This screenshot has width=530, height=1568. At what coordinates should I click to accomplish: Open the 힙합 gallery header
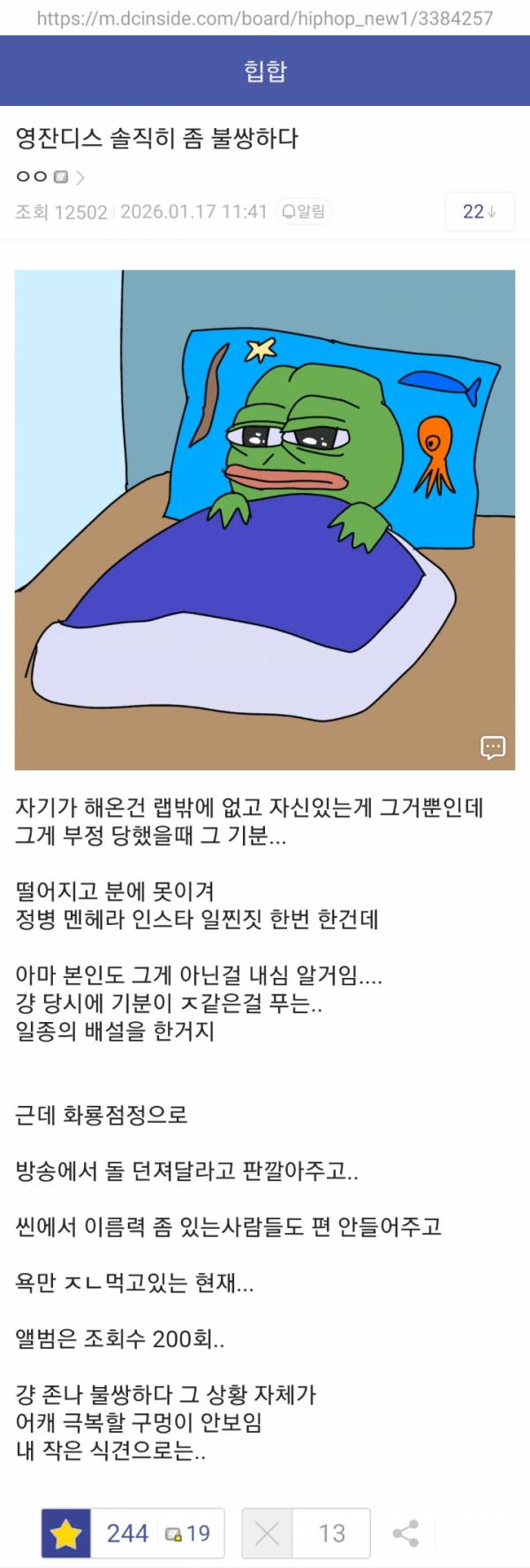tap(265, 71)
